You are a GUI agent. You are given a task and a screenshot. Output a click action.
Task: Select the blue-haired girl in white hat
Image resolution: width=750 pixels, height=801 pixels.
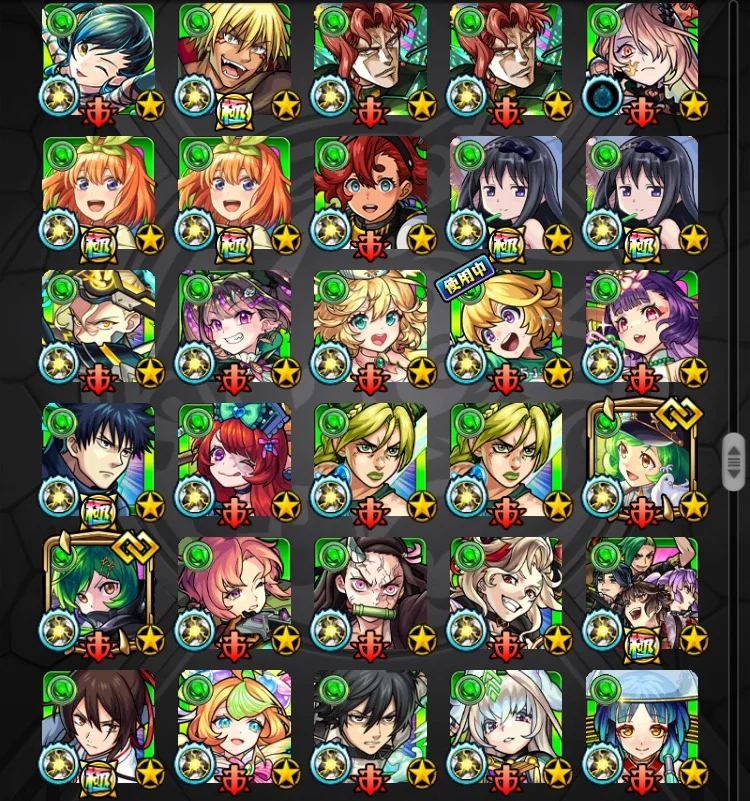click(x=642, y=727)
